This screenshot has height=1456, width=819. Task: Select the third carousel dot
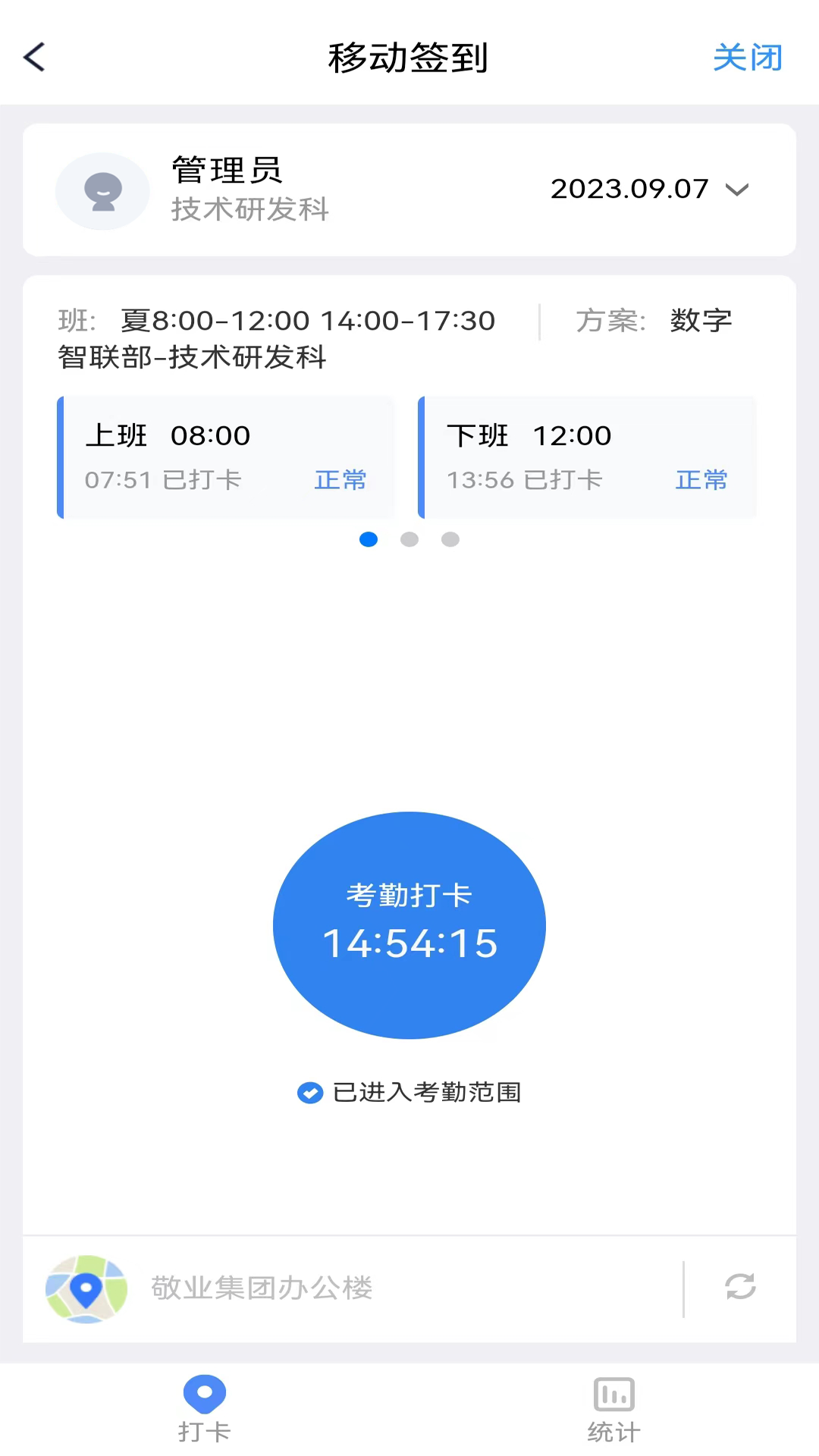click(x=450, y=539)
